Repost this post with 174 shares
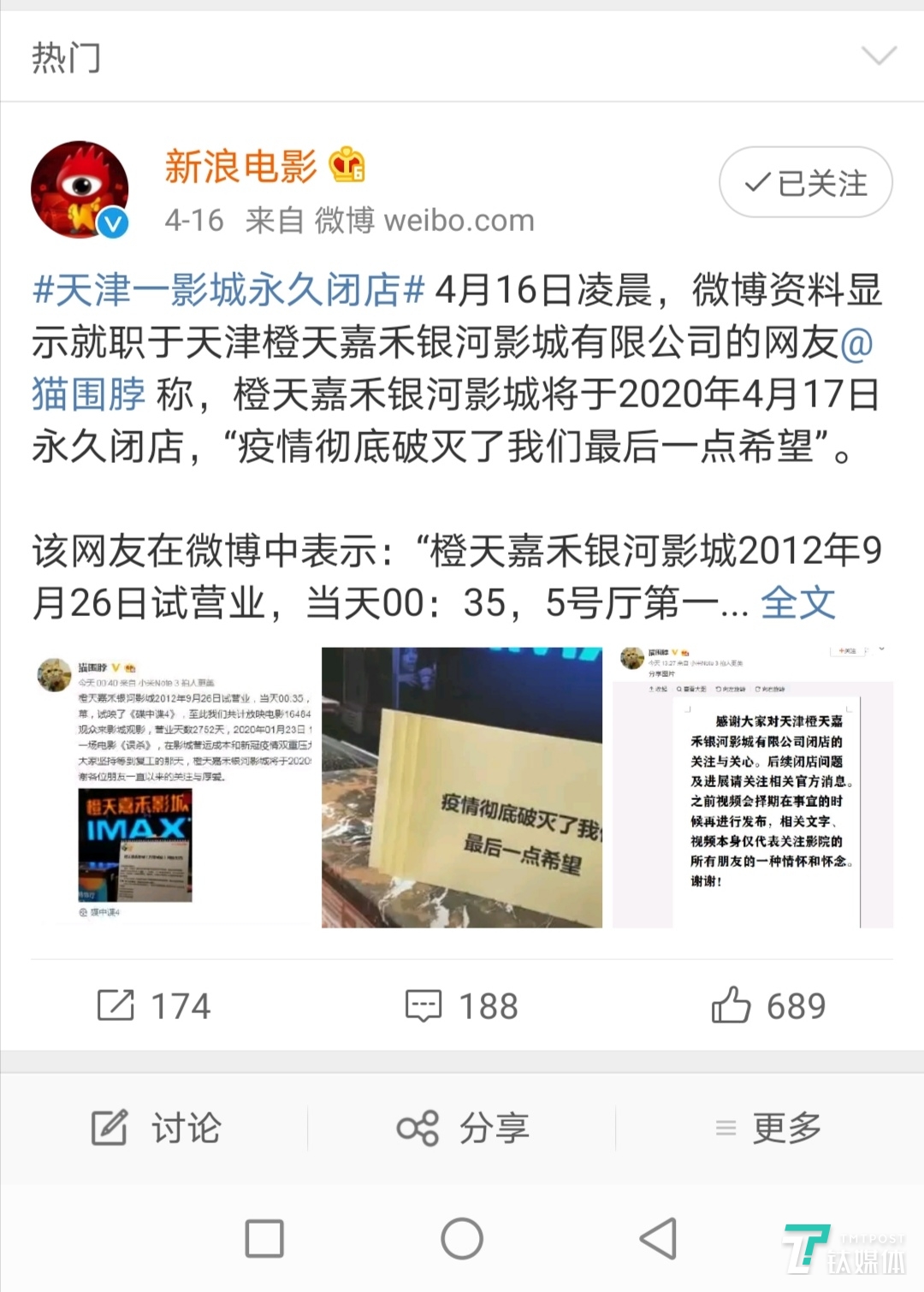Screen dimensions: 924x1292 tap(154, 1006)
